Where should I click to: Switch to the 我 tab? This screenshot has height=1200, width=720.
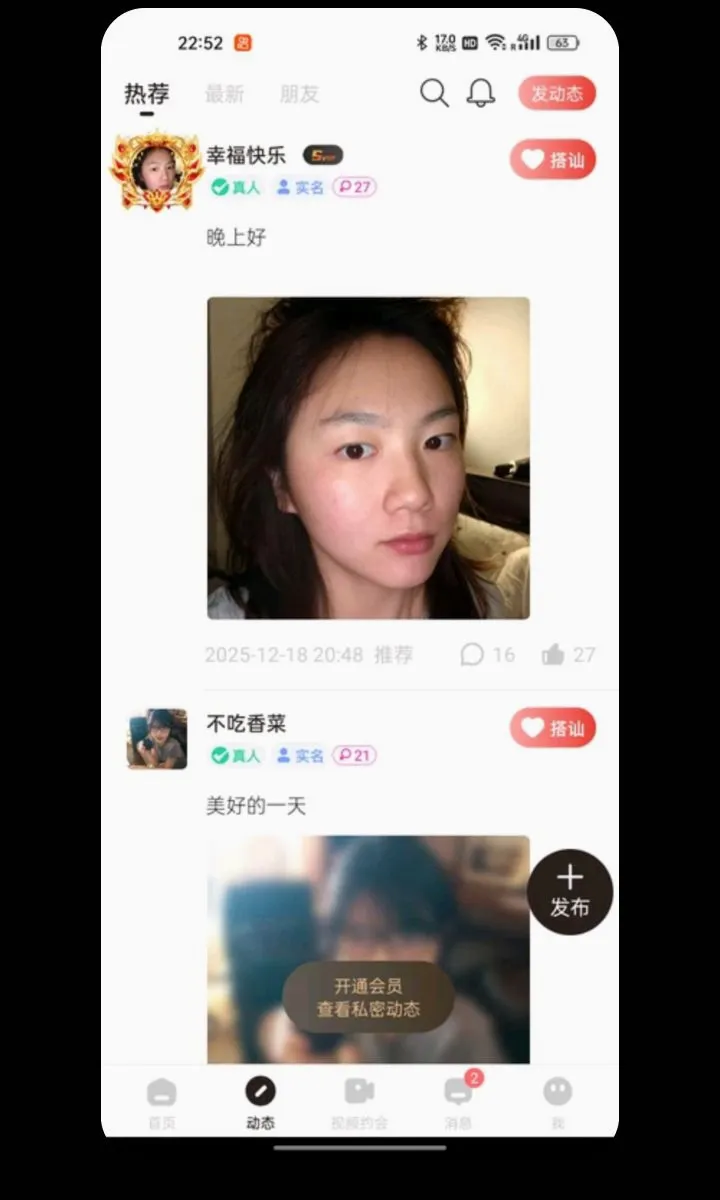pyautogui.click(x=558, y=1102)
